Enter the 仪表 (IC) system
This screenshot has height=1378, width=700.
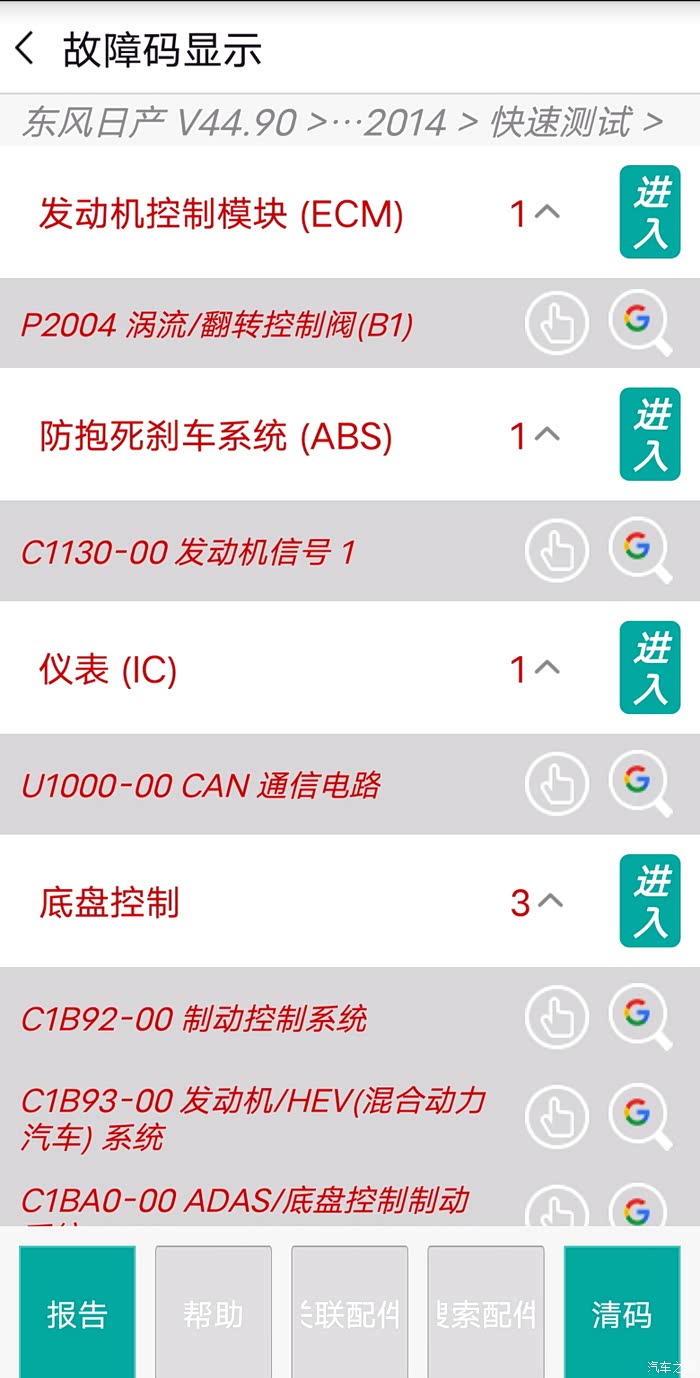point(649,667)
